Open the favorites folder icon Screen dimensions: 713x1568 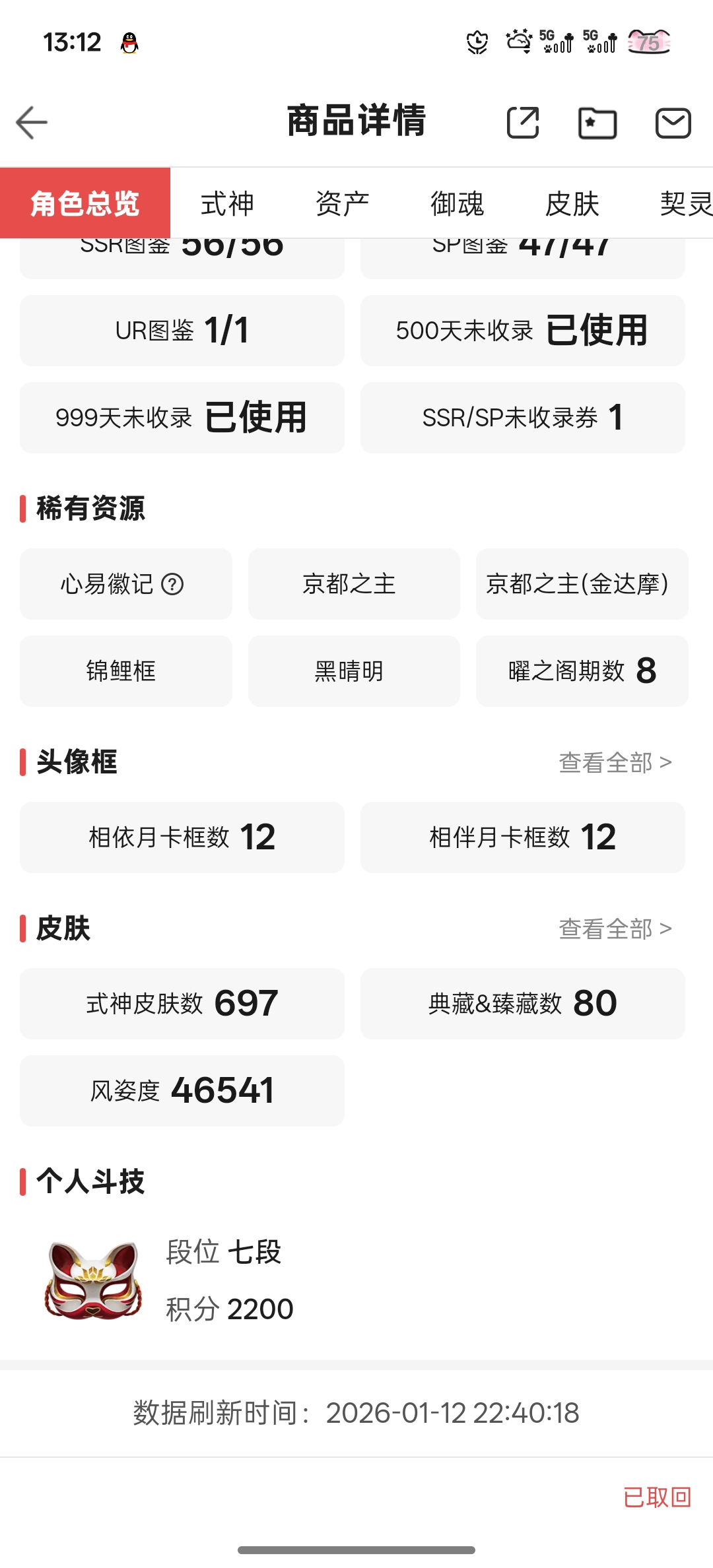(x=597, y=123)
